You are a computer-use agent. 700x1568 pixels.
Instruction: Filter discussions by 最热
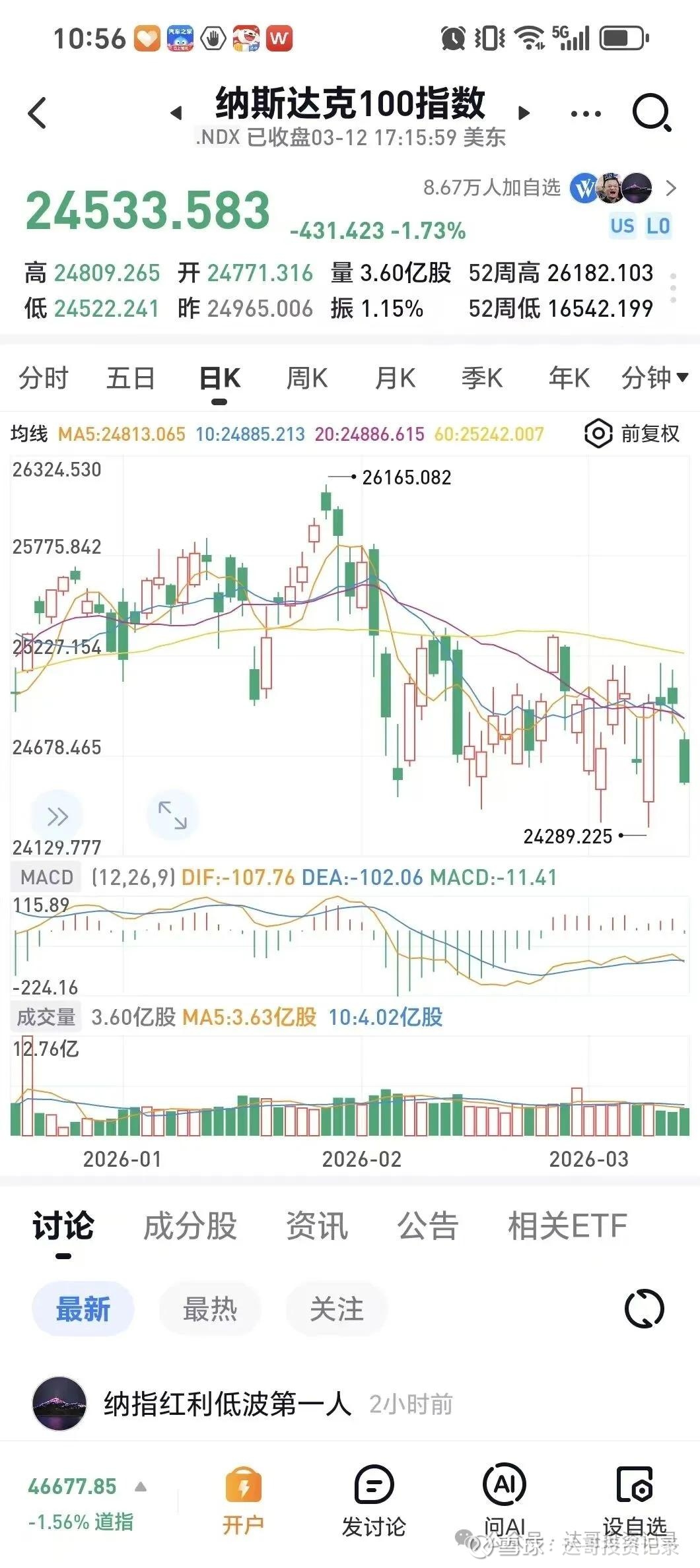click(210, 1309)
